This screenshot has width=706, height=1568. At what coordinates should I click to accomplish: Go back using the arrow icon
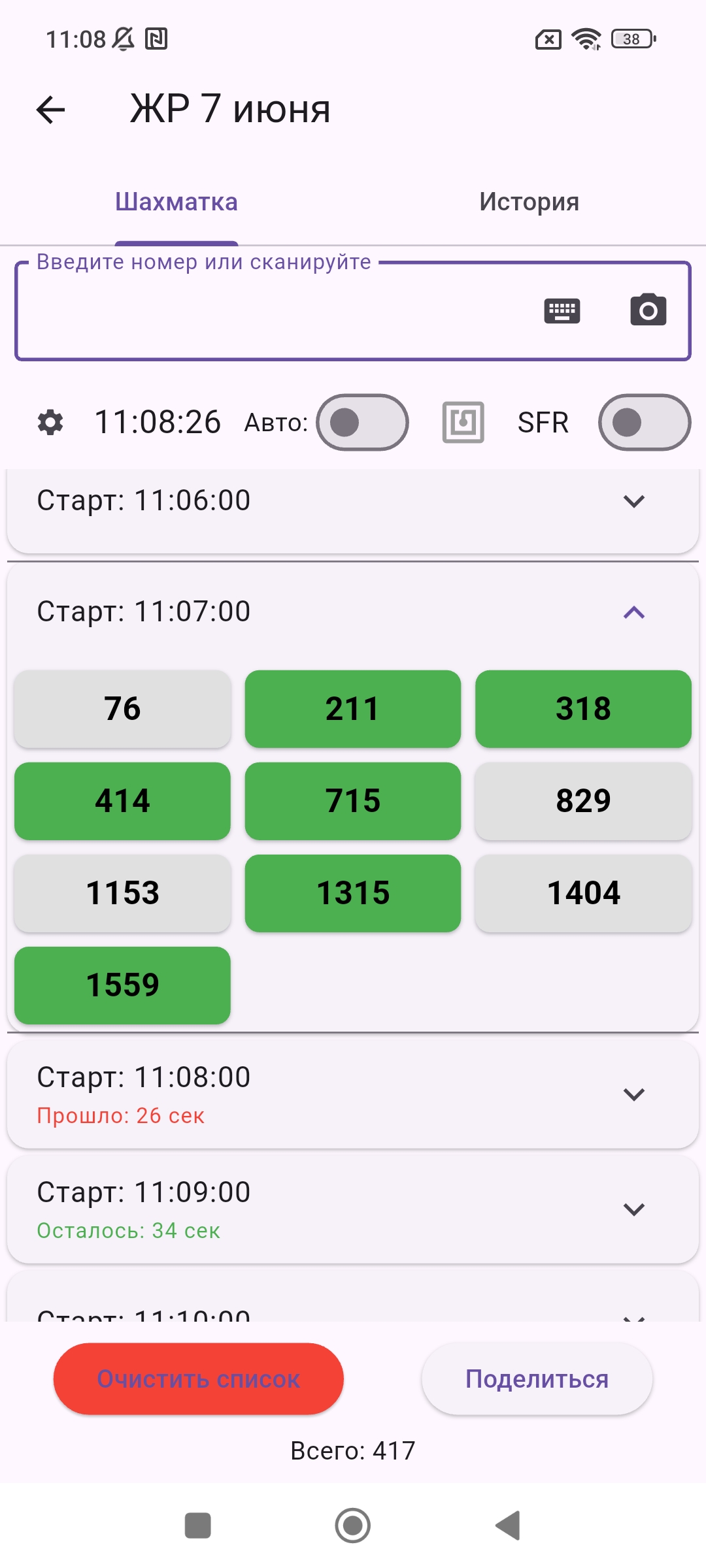(x=50, y=109)
